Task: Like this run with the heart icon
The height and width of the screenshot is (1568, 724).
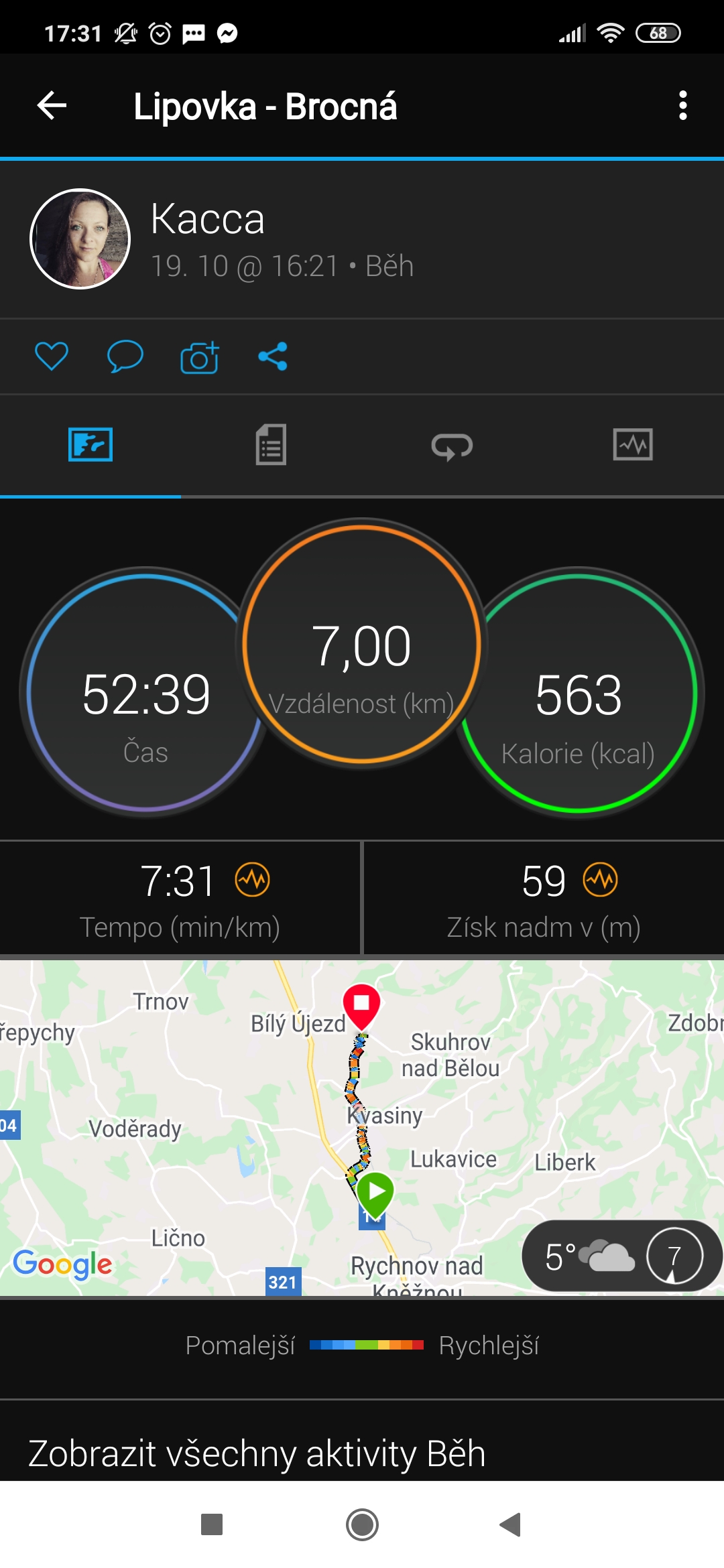Action: 52,356
